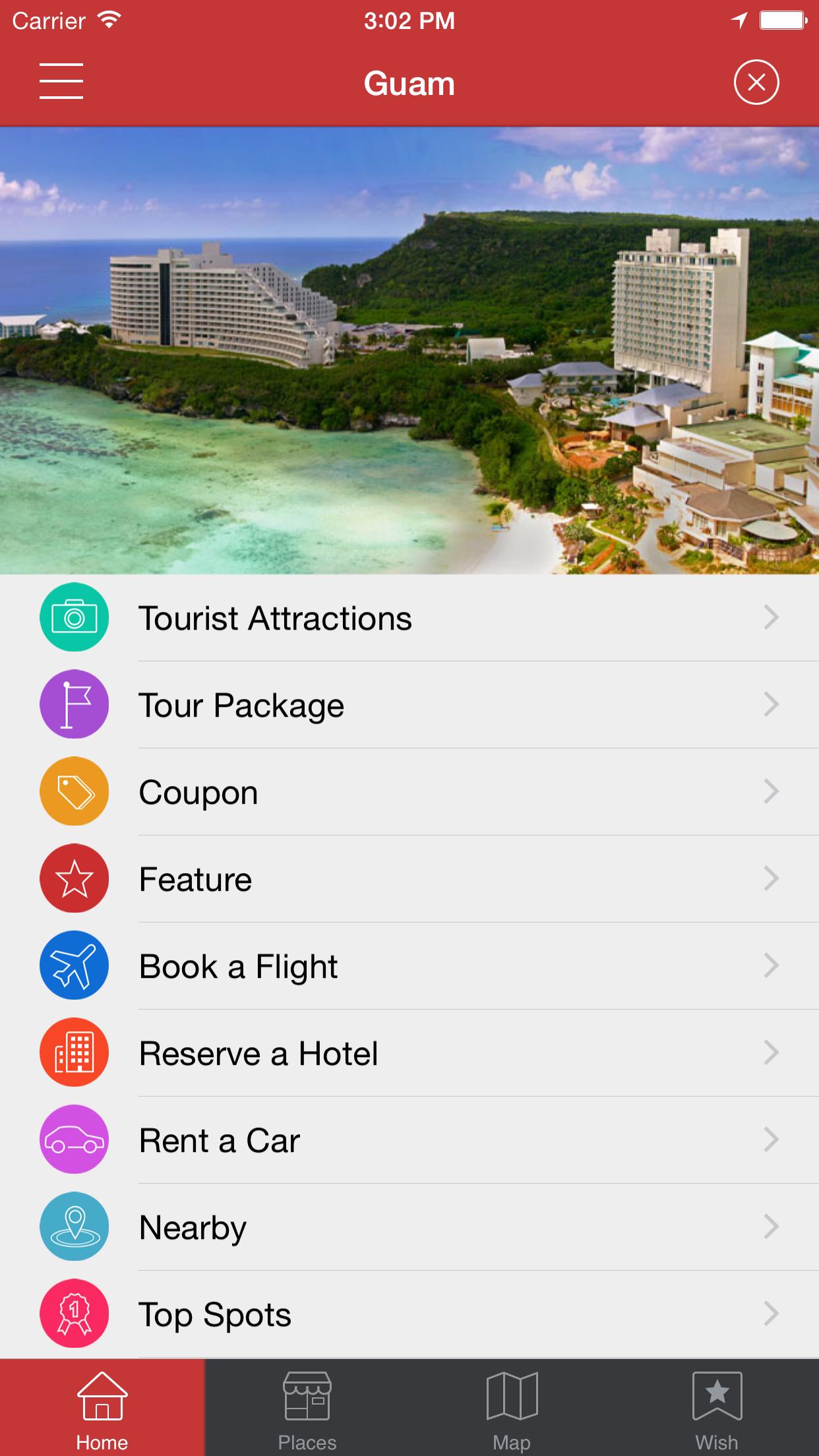Close the Guam guide

click(756, 82)
